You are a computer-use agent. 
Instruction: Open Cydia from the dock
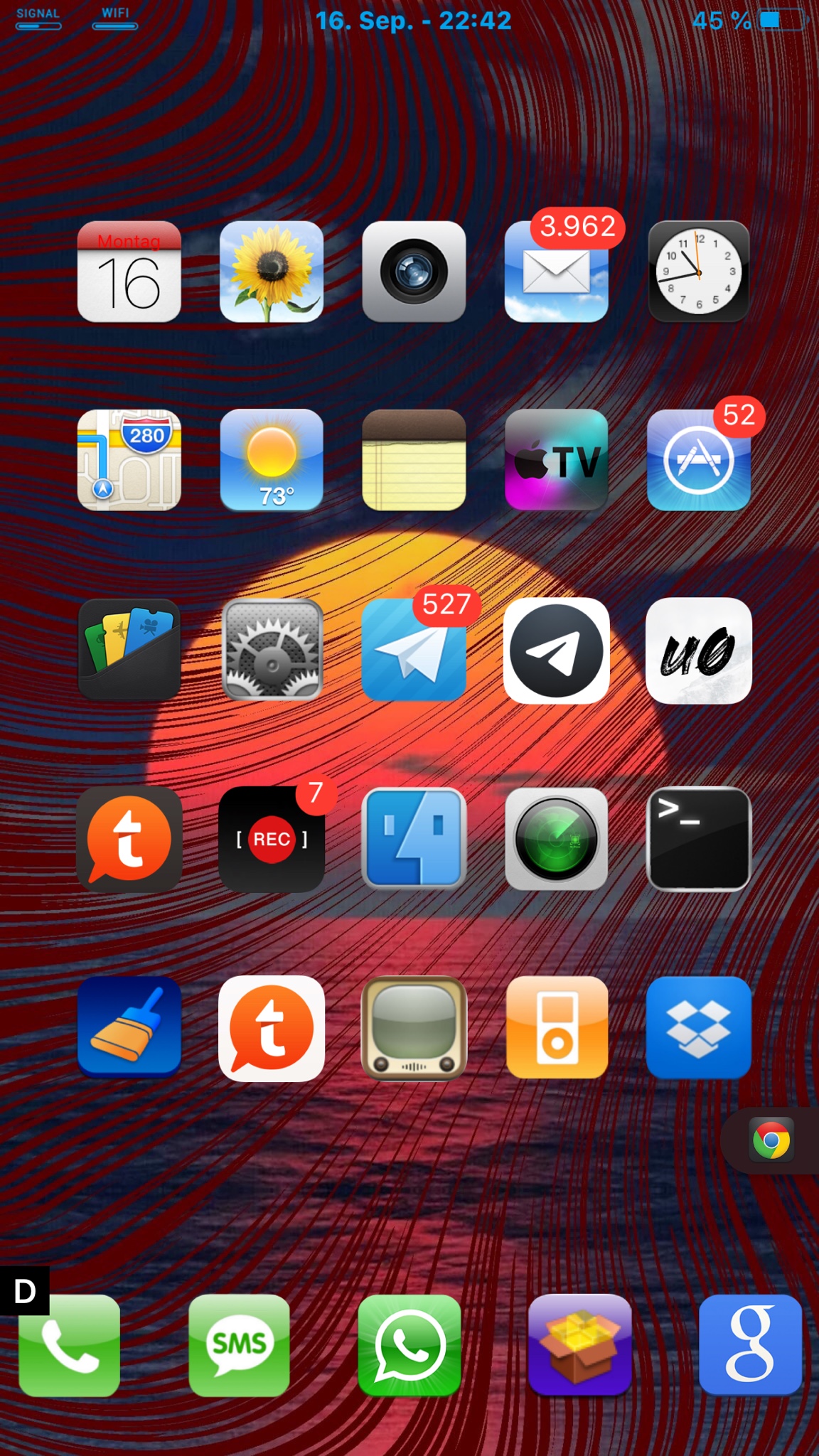(x=579, y=1345)
